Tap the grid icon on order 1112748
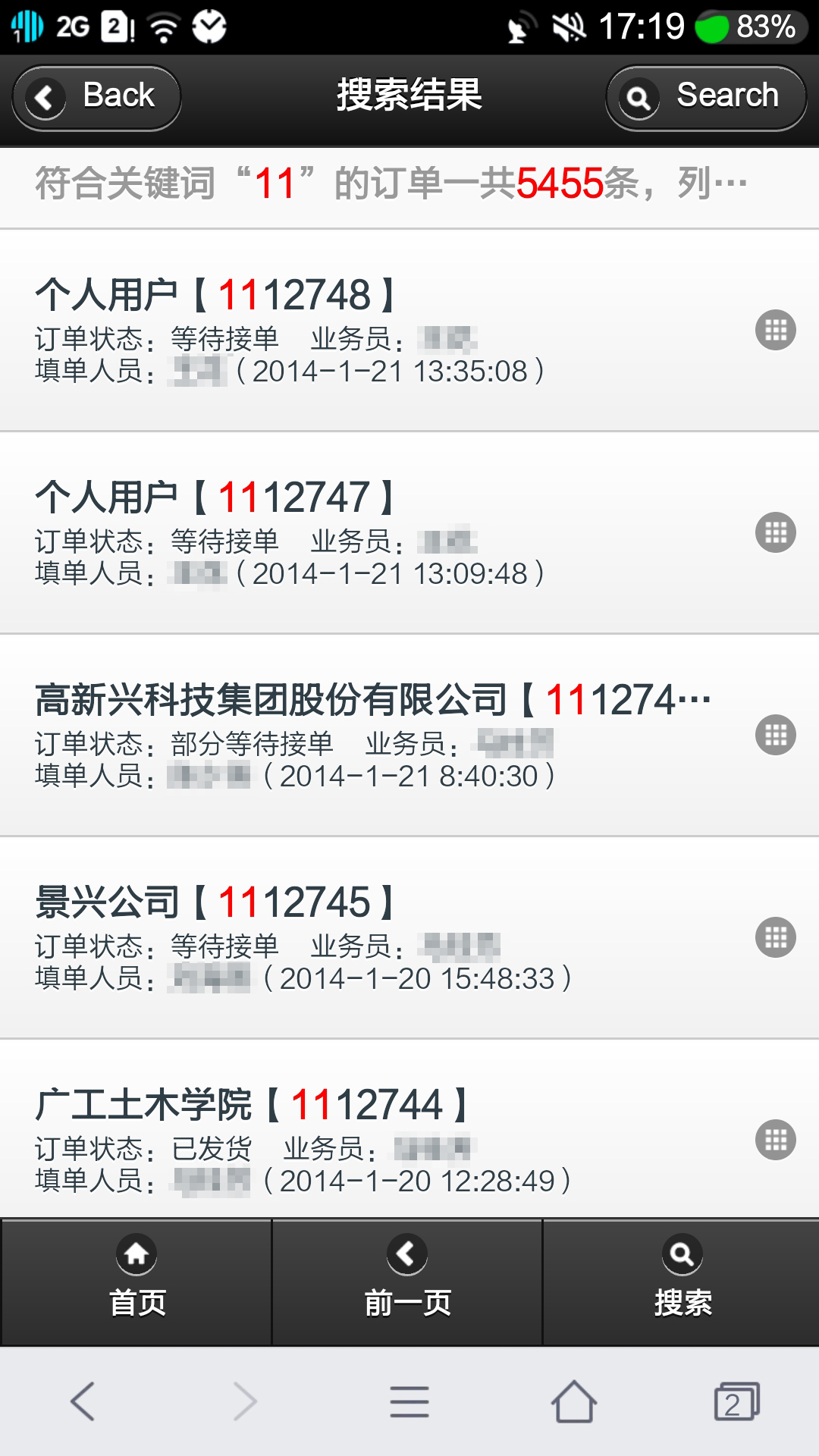The width and height of the screenshot is (819, 1456). tap(775, 331)
